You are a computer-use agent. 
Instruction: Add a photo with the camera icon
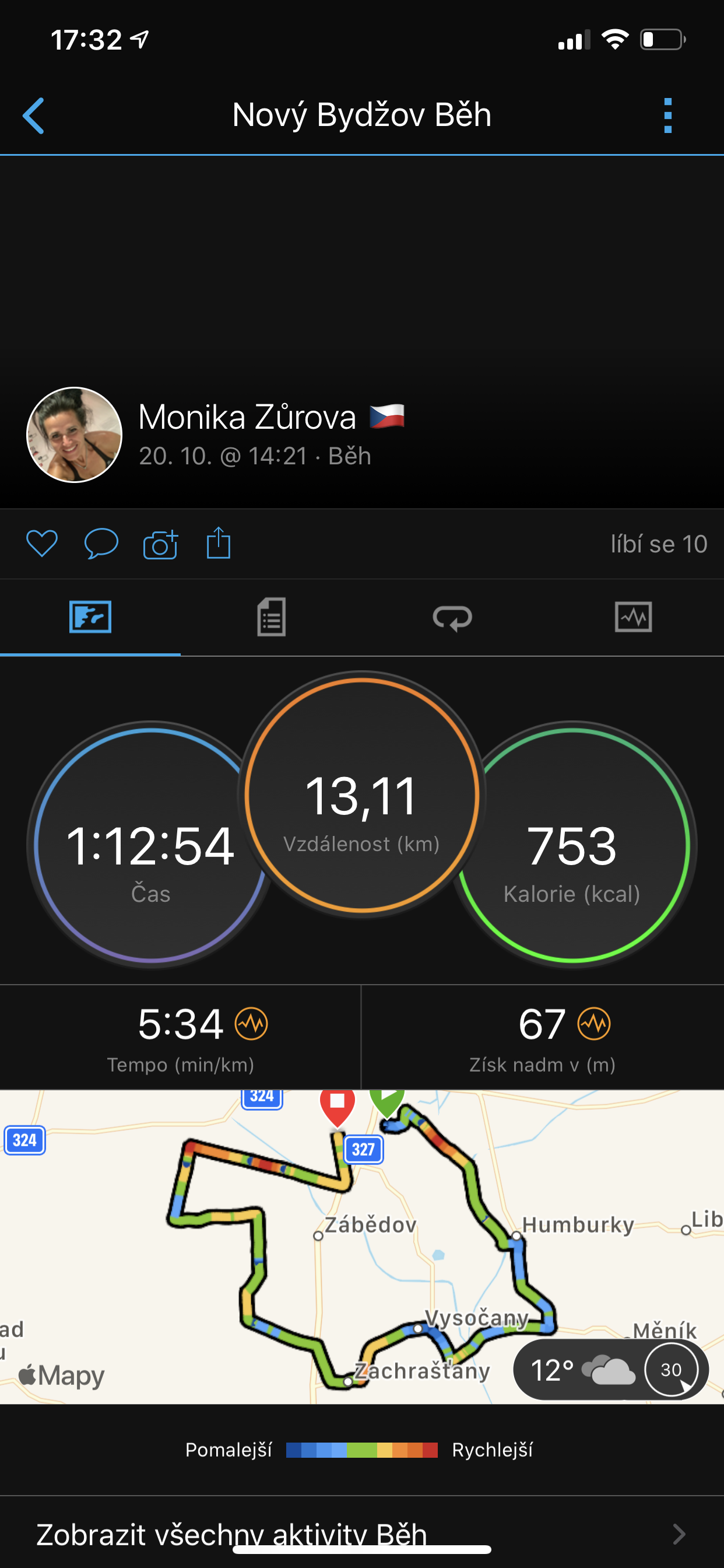pos(160,544)
